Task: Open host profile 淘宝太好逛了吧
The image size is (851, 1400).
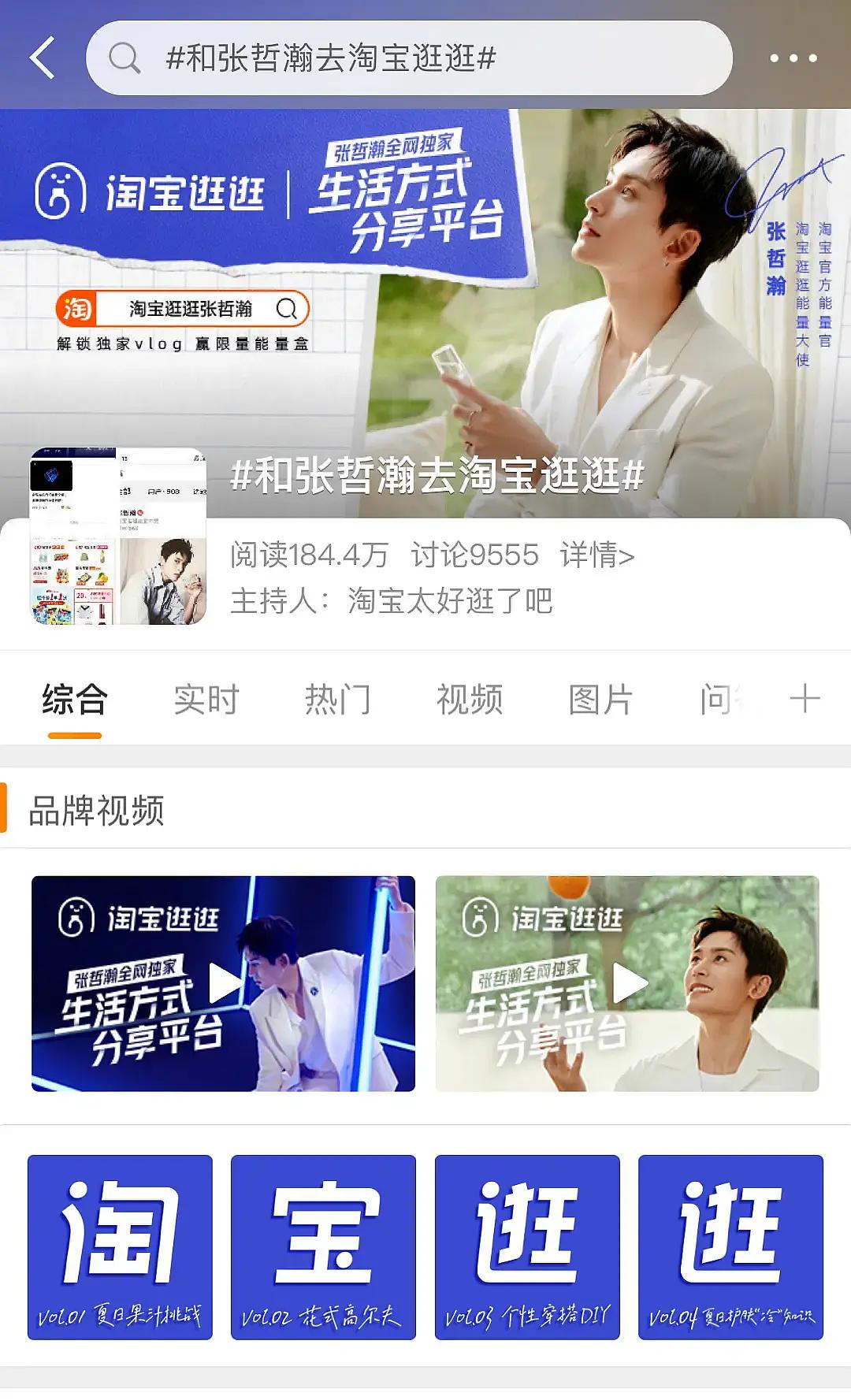Action: click(450, 601)
